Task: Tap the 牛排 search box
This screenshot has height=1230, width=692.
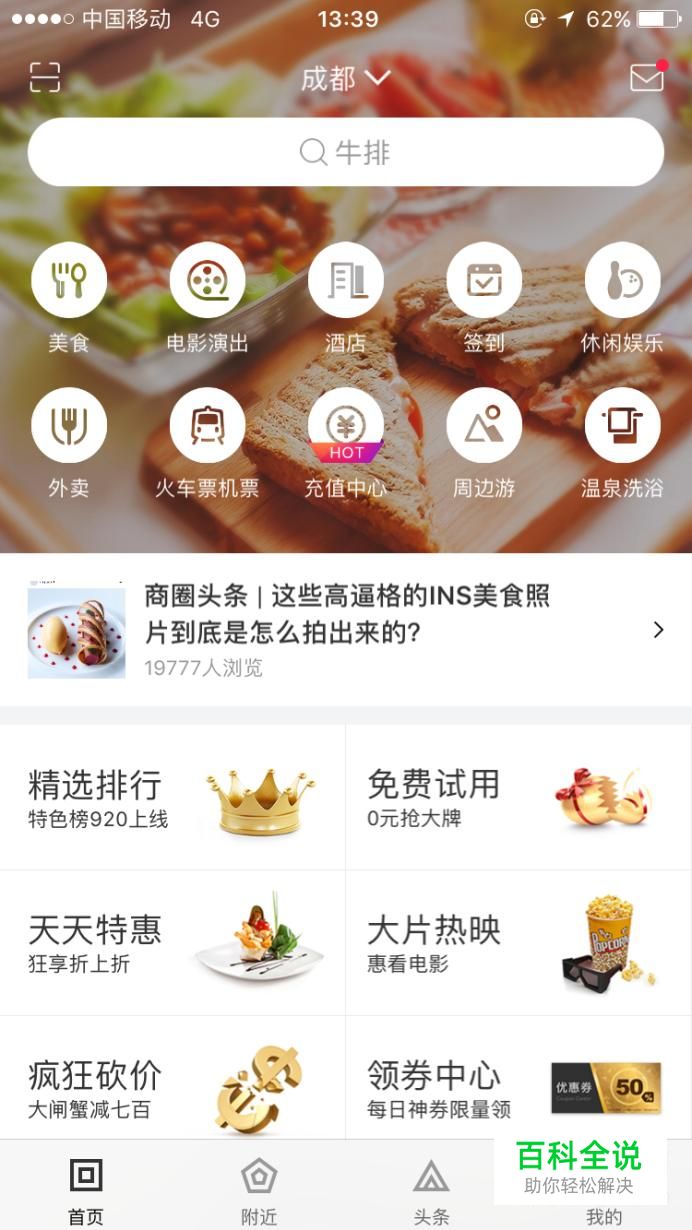Action: tap(346, 152)
